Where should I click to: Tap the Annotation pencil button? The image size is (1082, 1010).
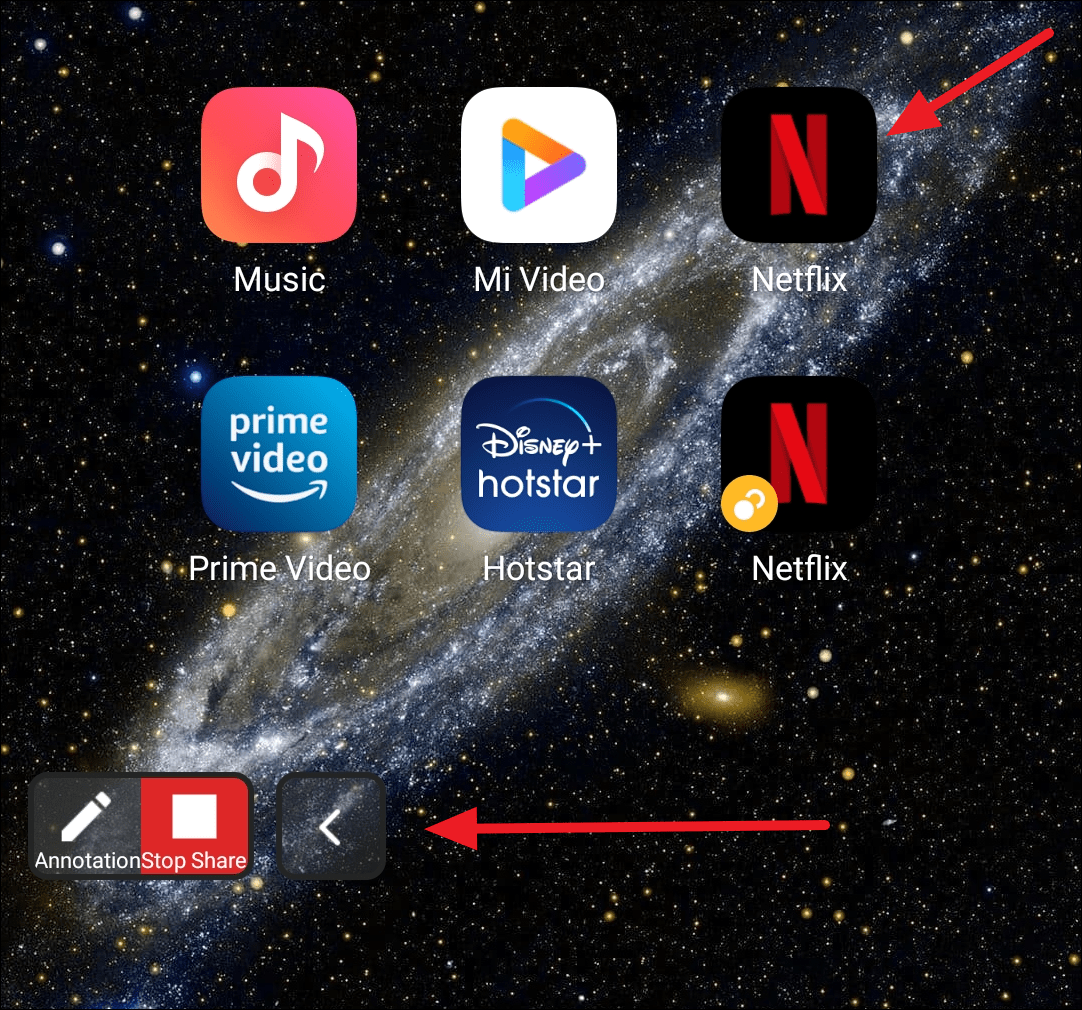pos(86,826)
